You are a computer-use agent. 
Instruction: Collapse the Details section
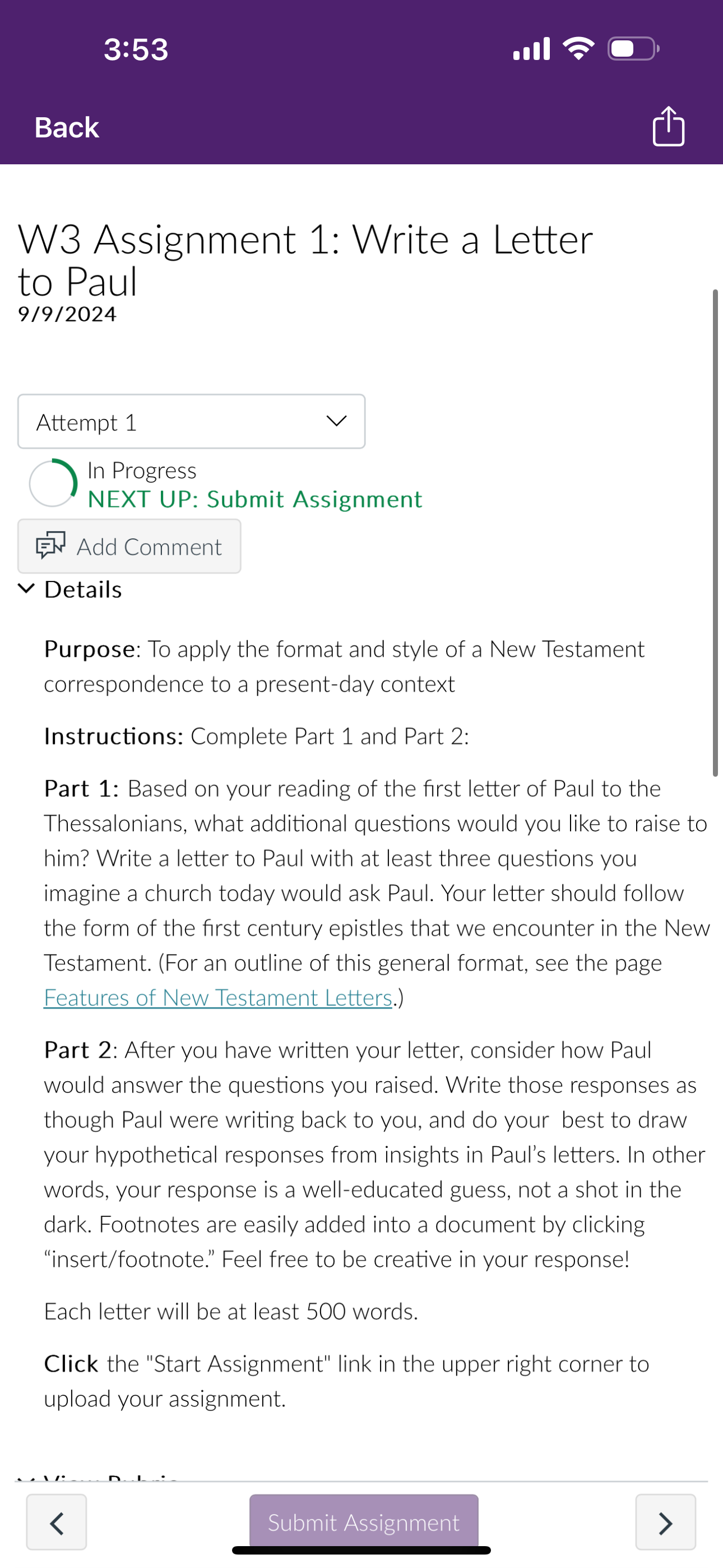70,589
